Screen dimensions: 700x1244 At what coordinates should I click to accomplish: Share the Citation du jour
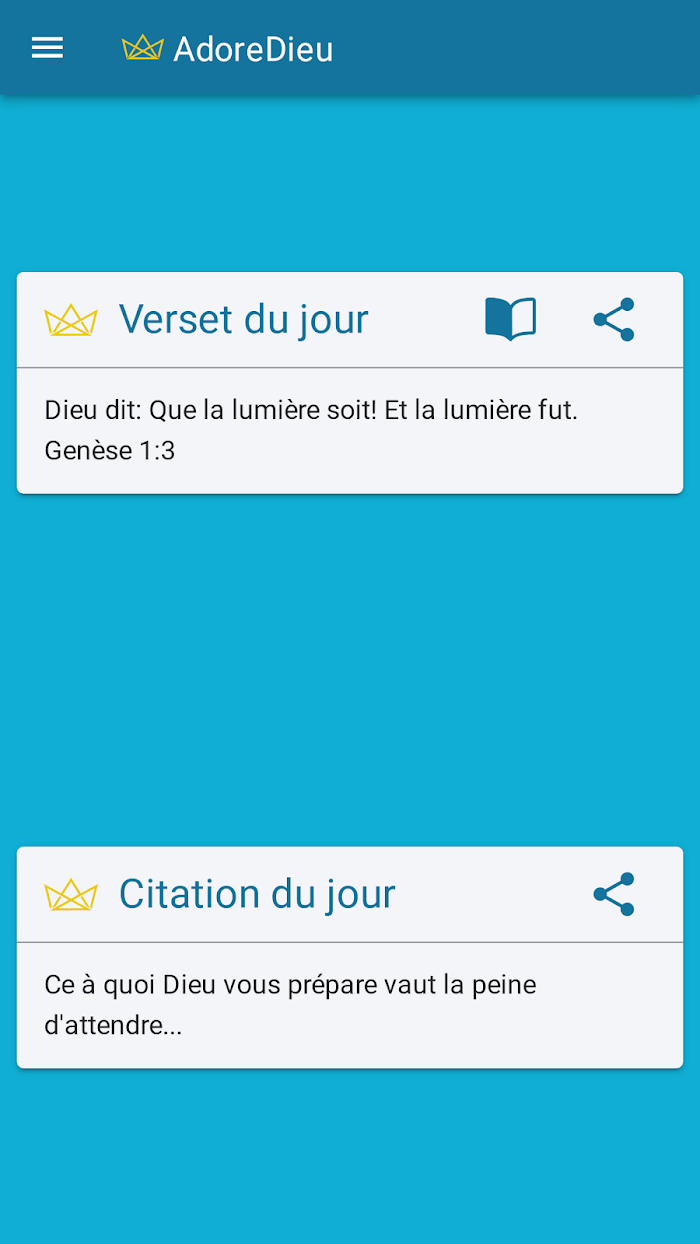(614, 894)
